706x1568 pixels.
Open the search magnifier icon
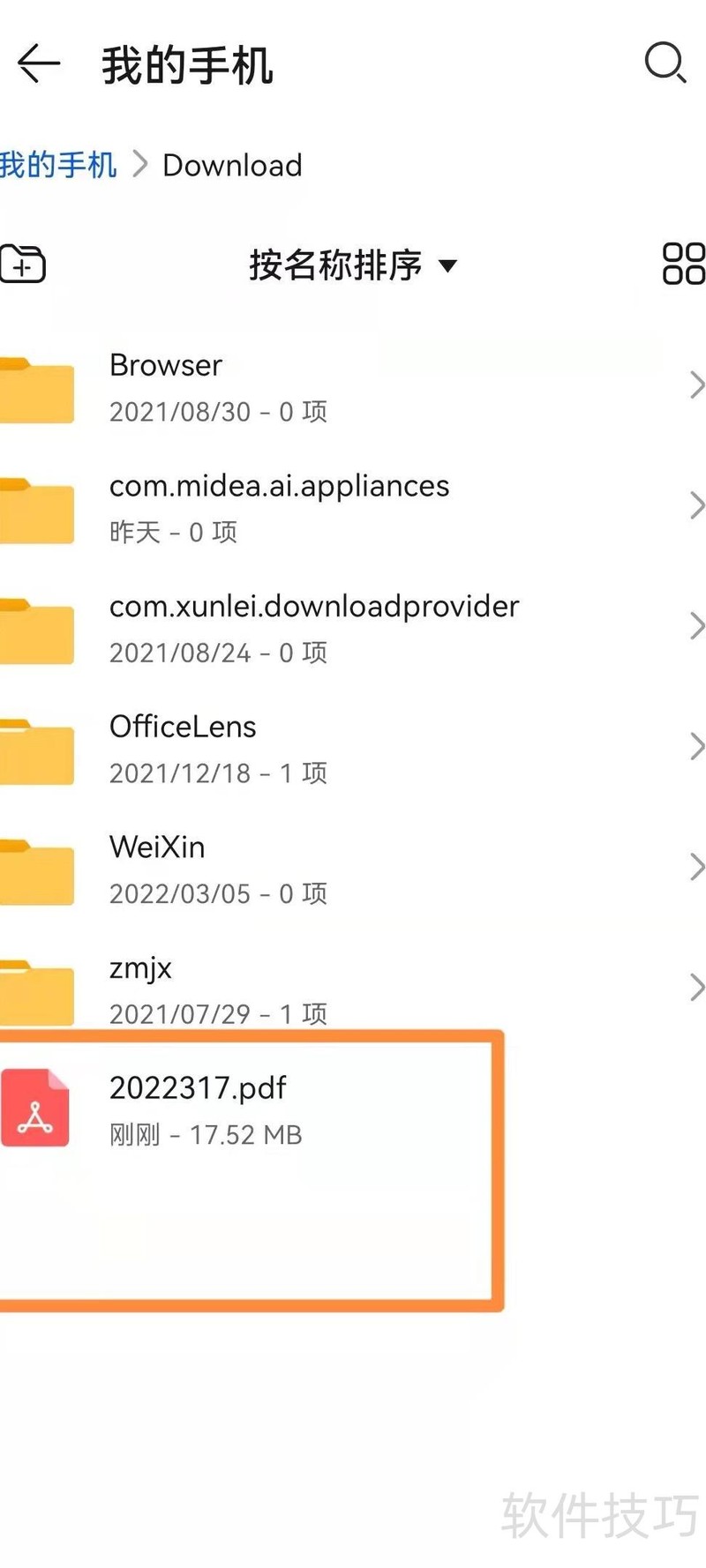(x=665, y=63)
